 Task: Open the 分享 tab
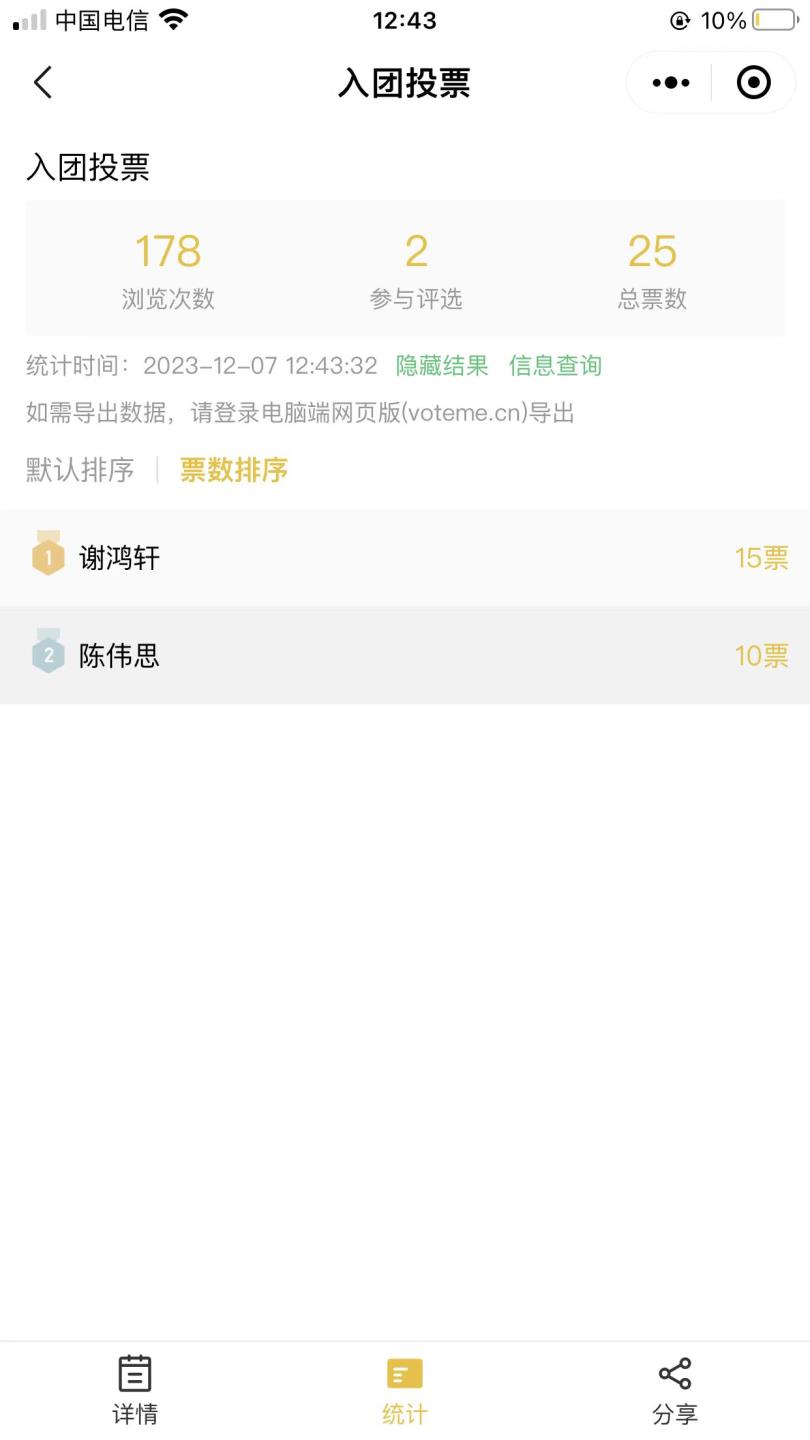point(675,1390)
